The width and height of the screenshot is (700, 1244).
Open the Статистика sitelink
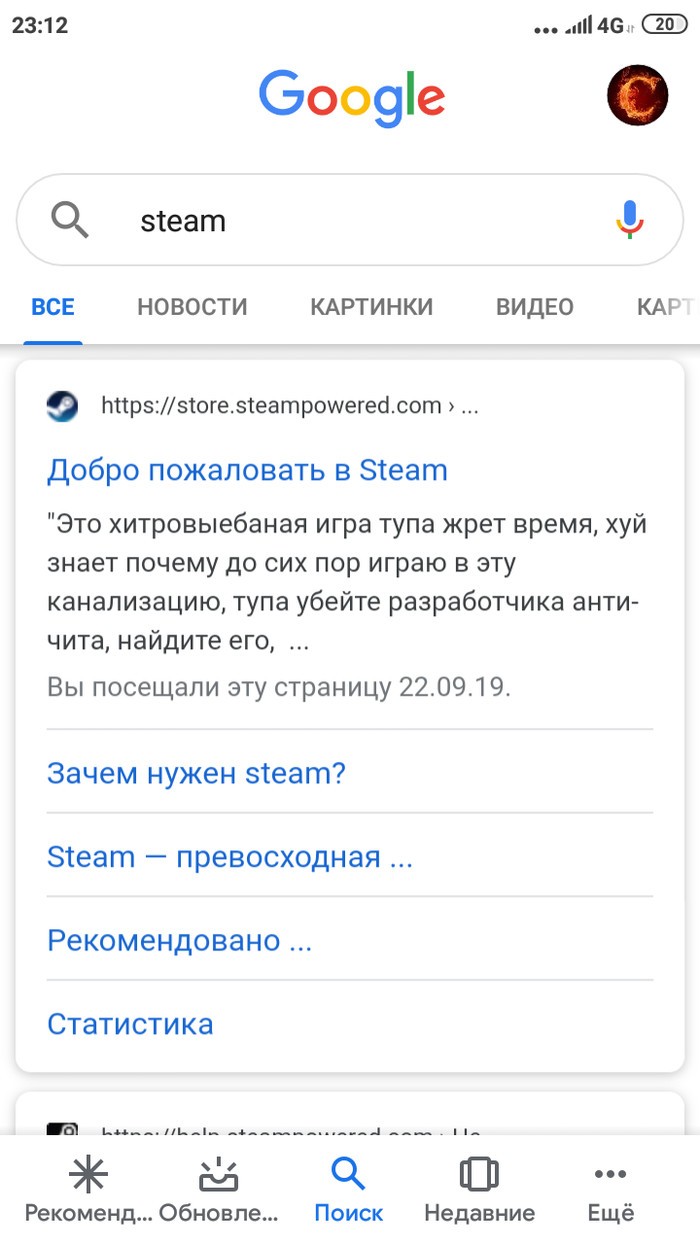click(130, 1024)
